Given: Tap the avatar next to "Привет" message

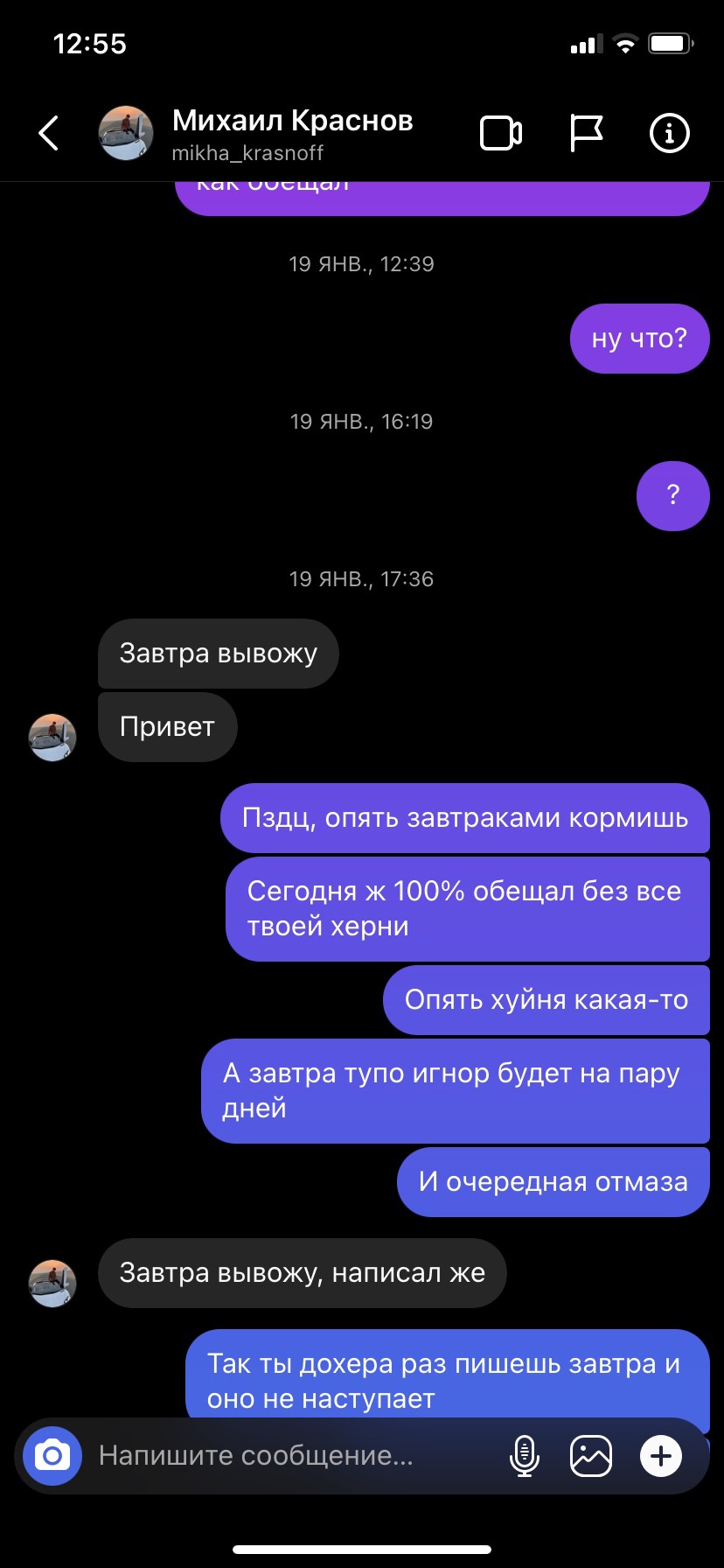Looking at the screenshot, I should tap(52, 737).
